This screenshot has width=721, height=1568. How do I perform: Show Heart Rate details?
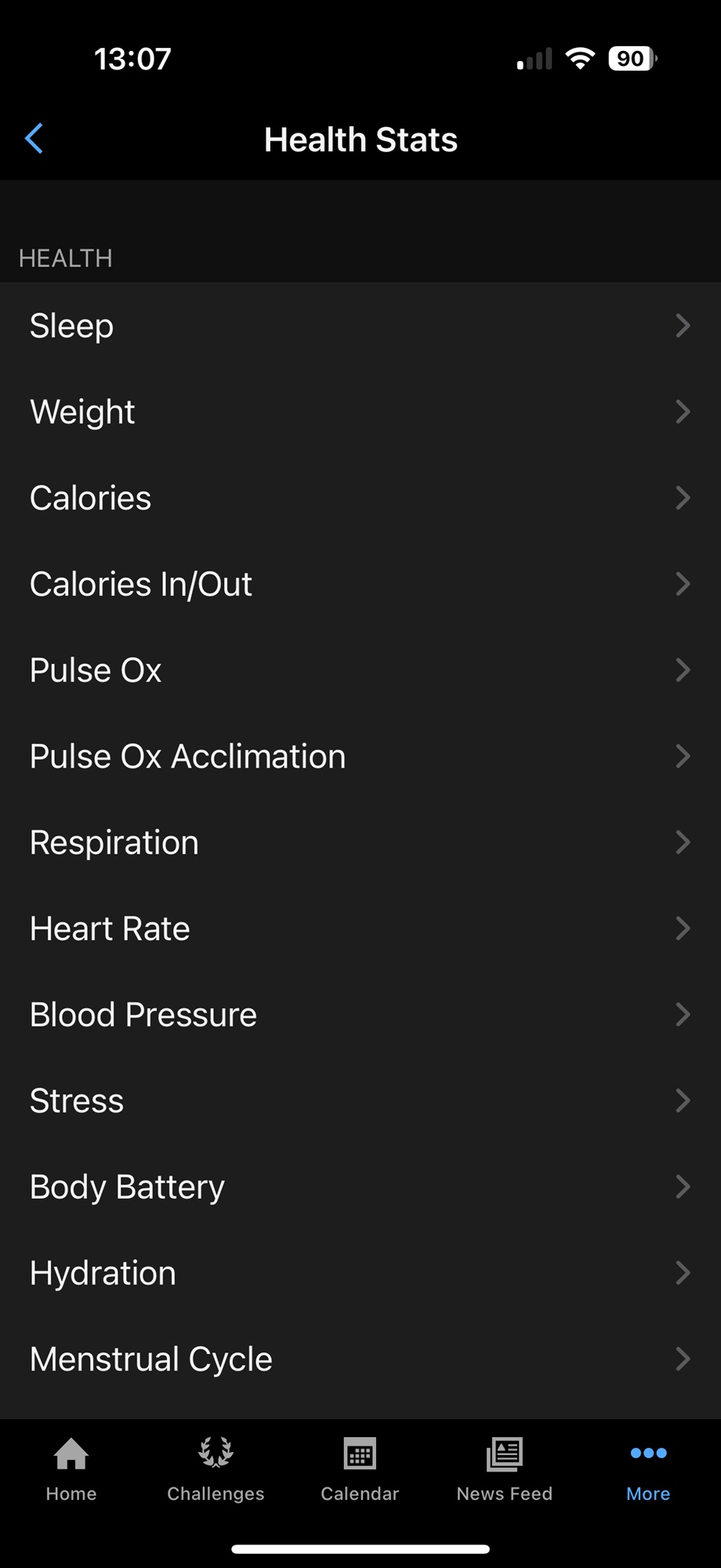pyautogui.click(x=360, y=929)
